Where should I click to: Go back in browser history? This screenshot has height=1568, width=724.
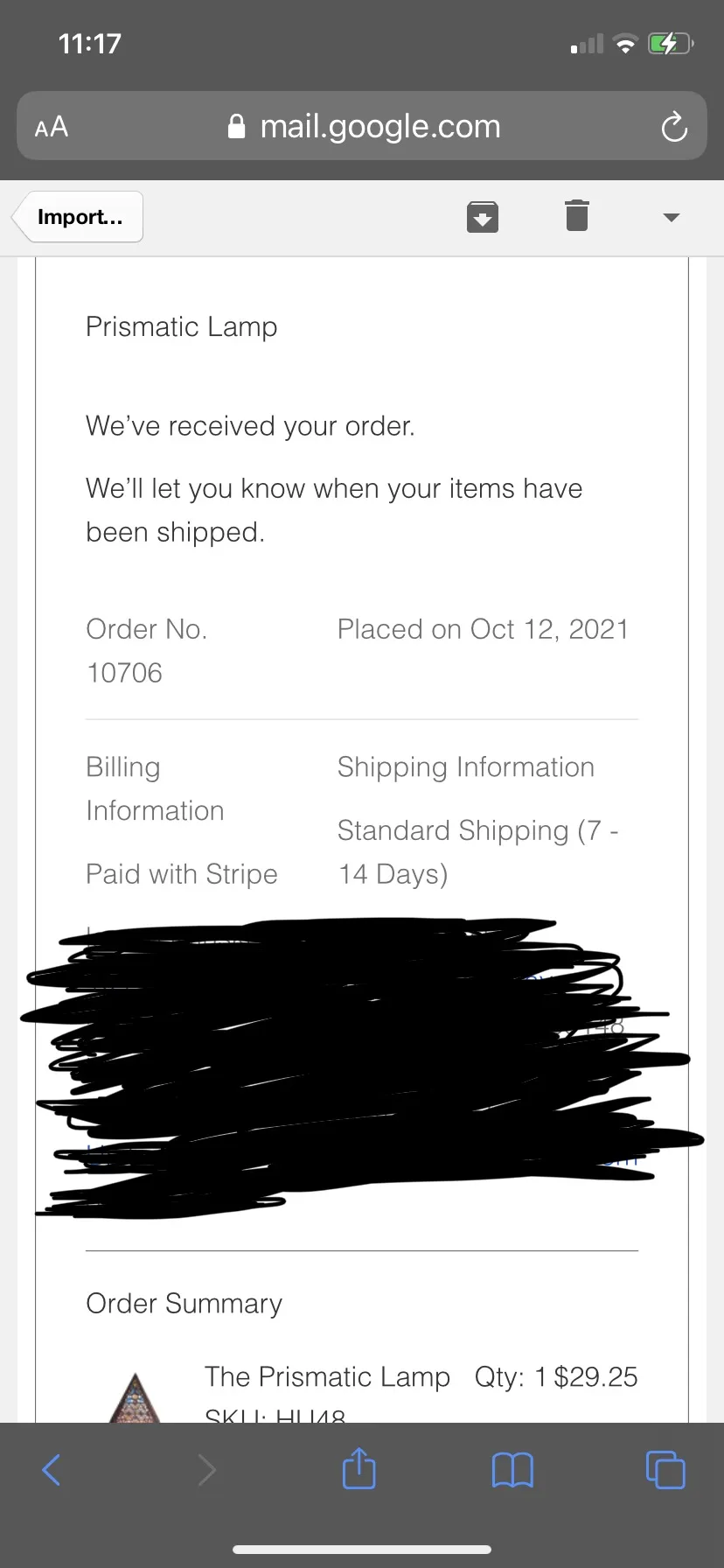(x=52, y=1469)
